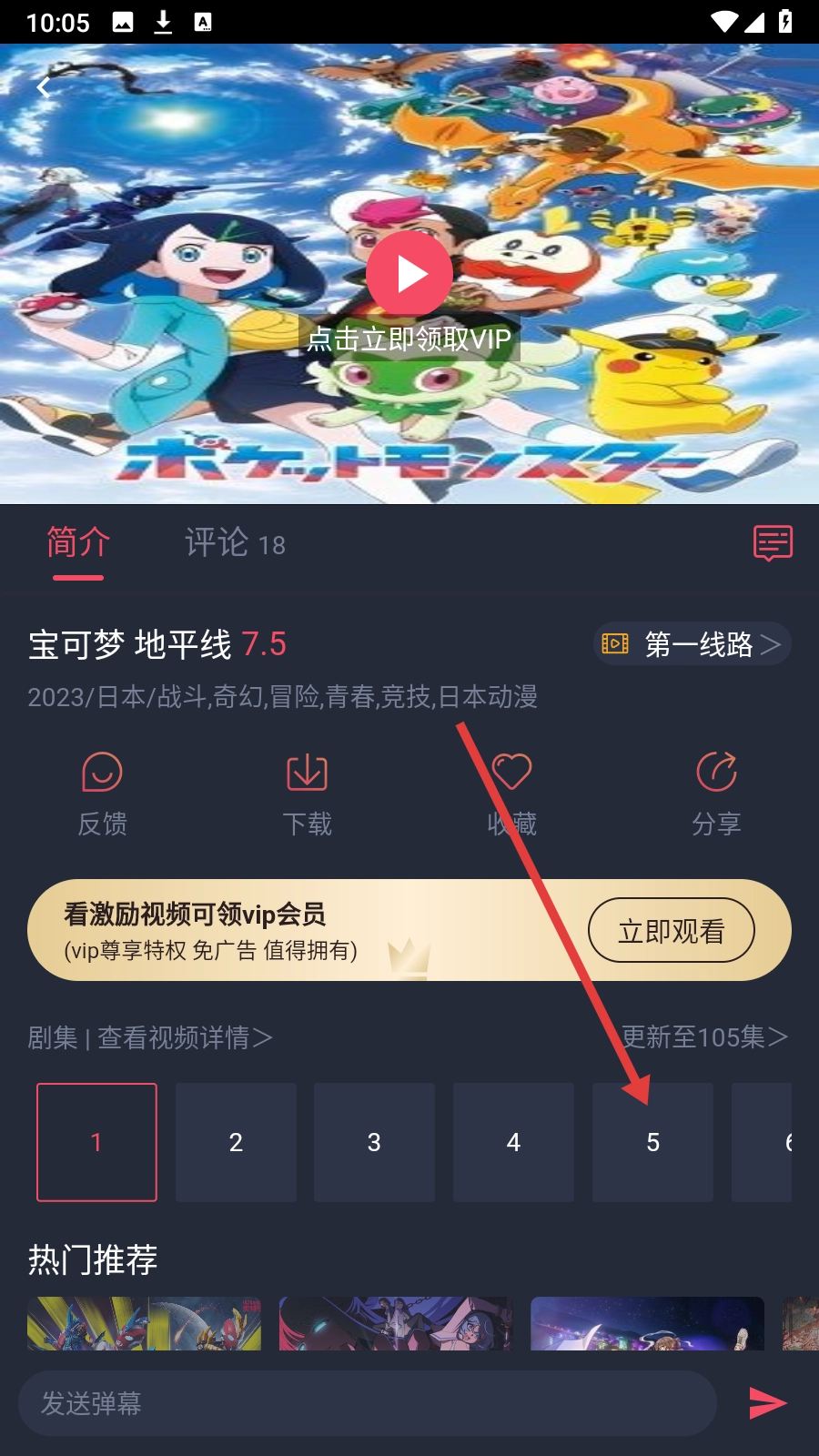Image resolution: width=819 pixels, height=1456 pixels.
Task: Share this show via 分享
Action: coord(716,794)
